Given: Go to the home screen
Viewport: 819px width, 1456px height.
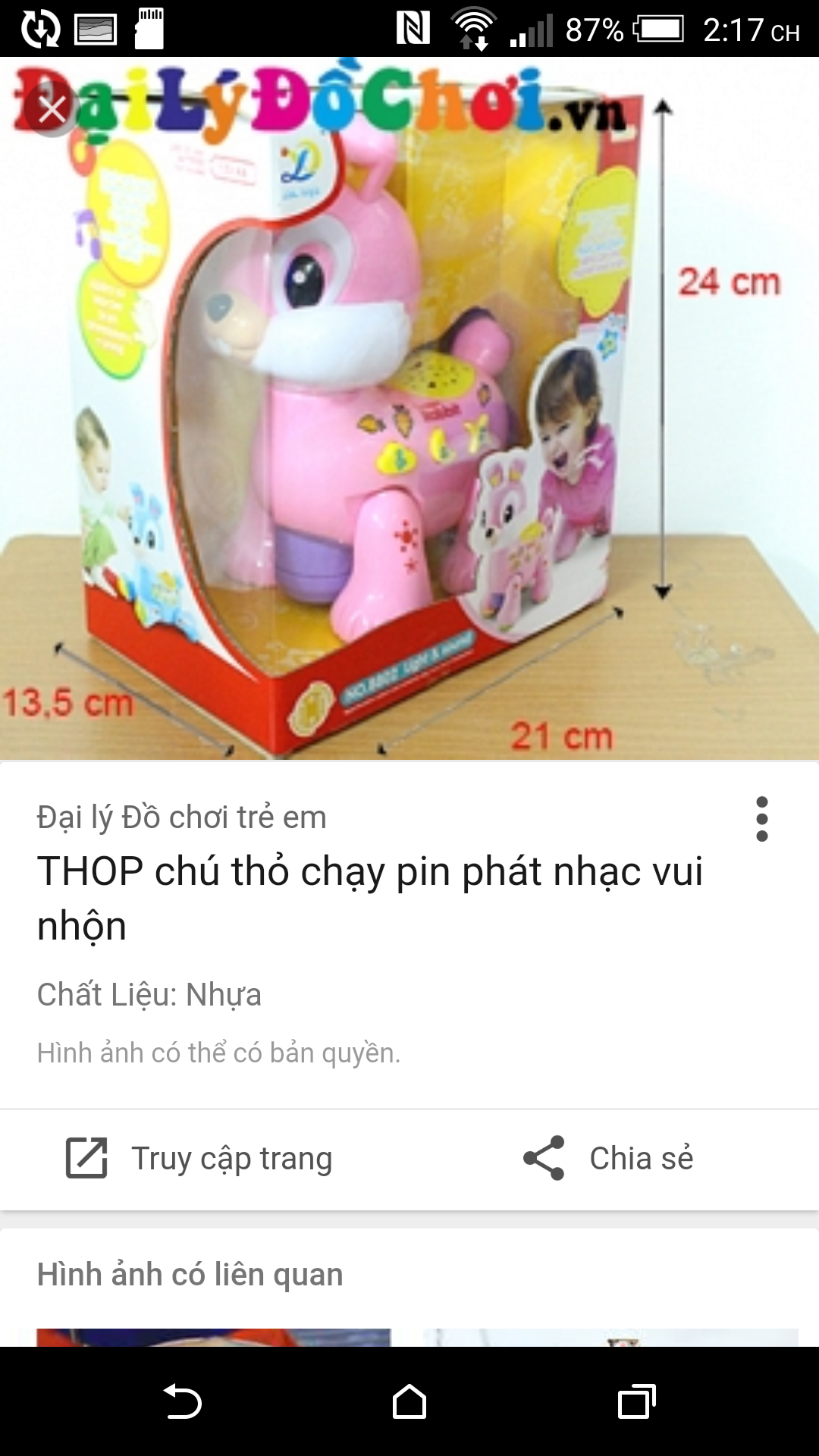Looking at the screenshot, I should click(409, 1401).
